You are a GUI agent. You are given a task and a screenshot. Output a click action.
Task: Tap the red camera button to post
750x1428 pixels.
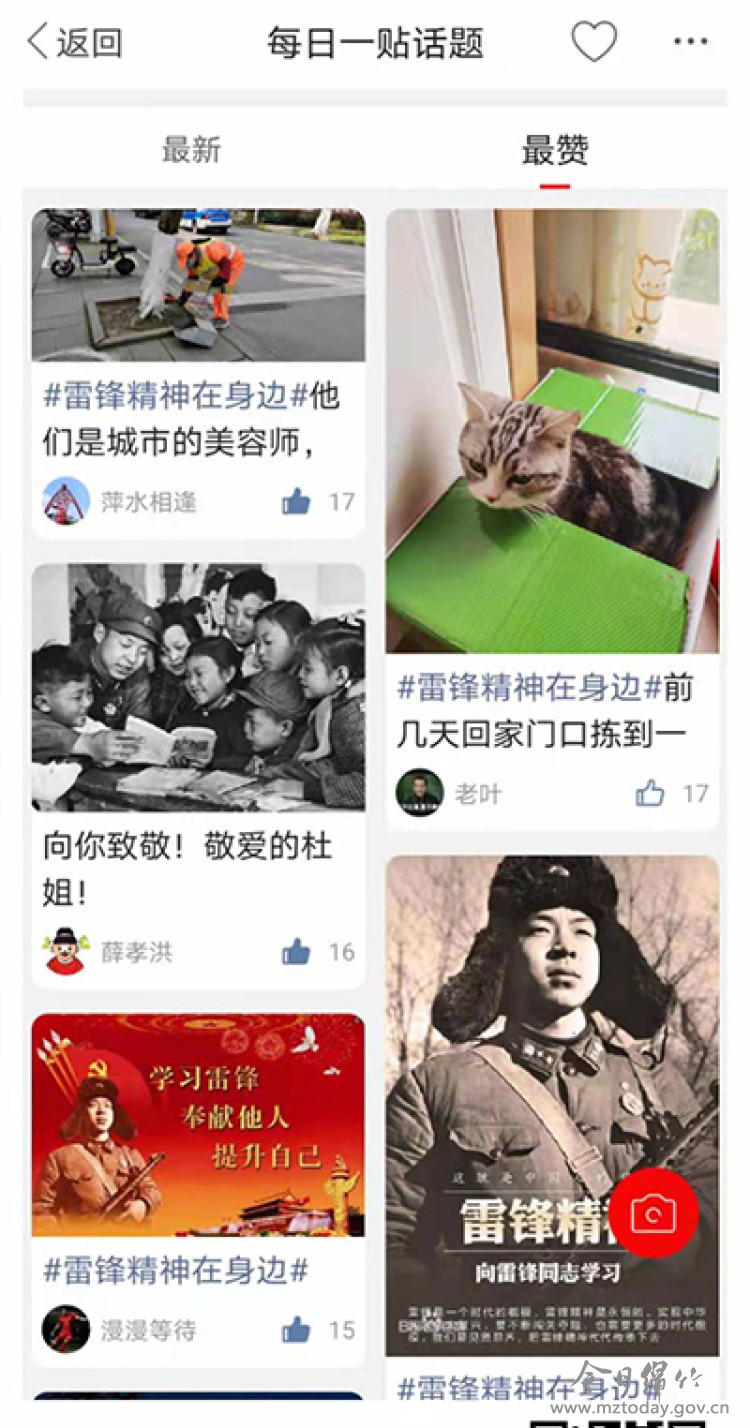pos(654,1213)
